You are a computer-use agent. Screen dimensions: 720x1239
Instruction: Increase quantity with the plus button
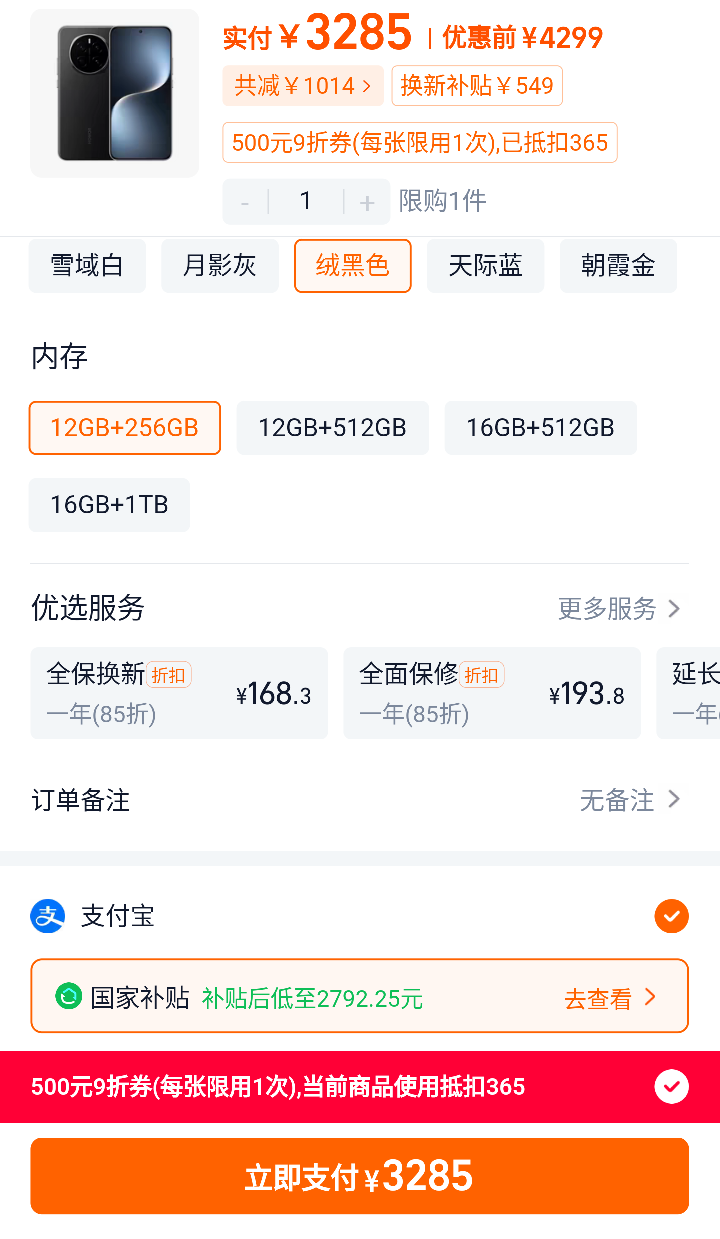click(367, 202)
